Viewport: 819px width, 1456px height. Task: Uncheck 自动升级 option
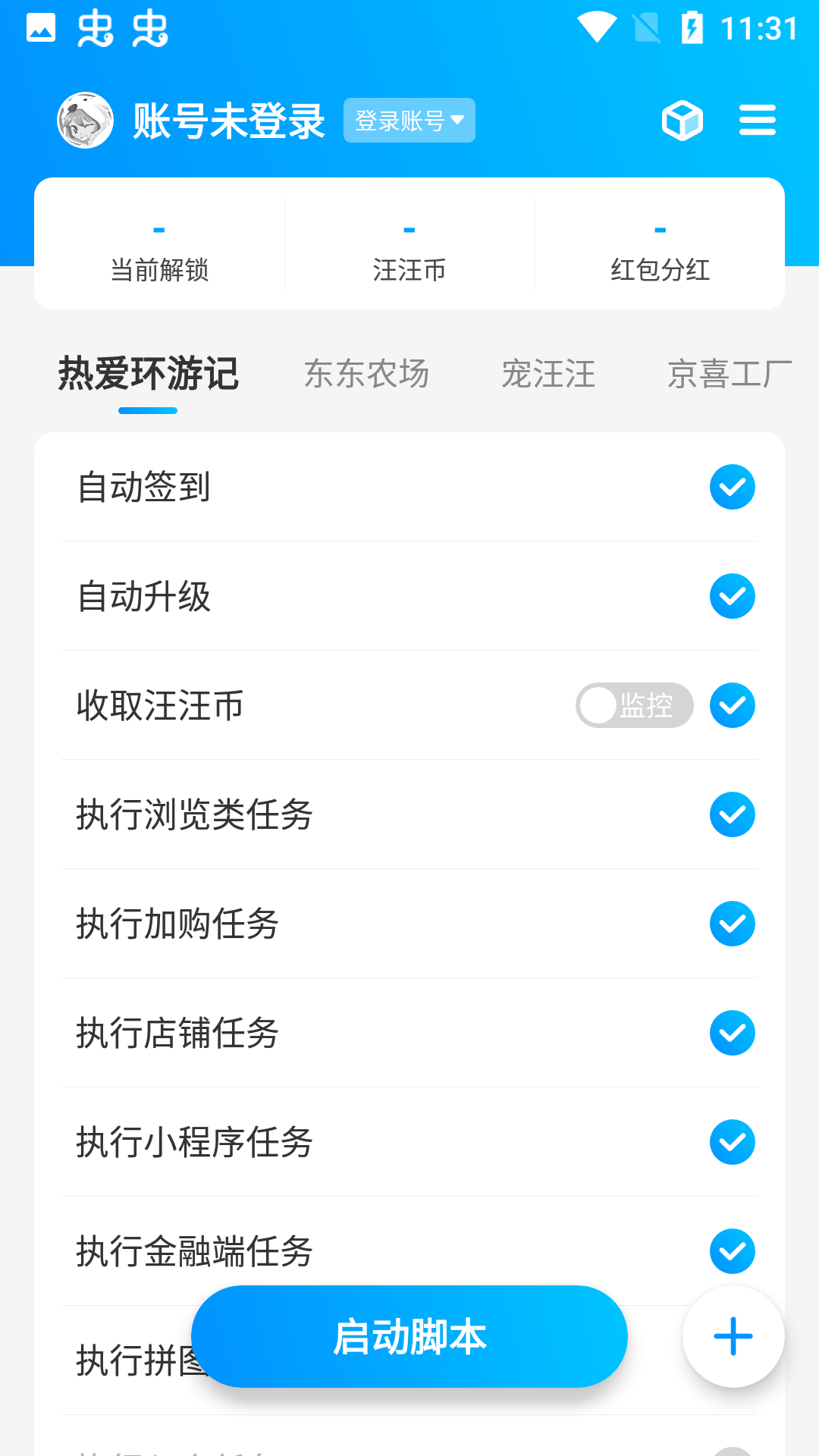click(x=732, y=596)
